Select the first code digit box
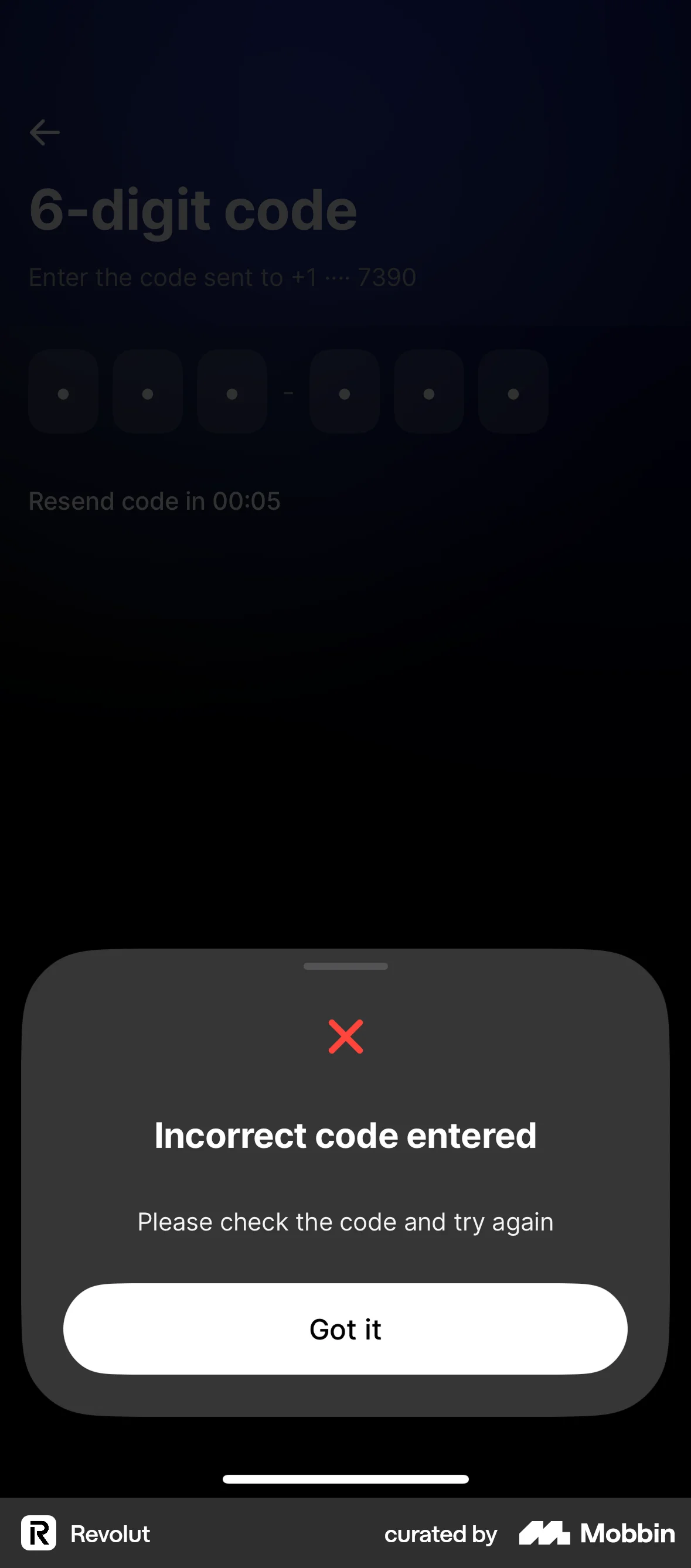 coord(63,392)
